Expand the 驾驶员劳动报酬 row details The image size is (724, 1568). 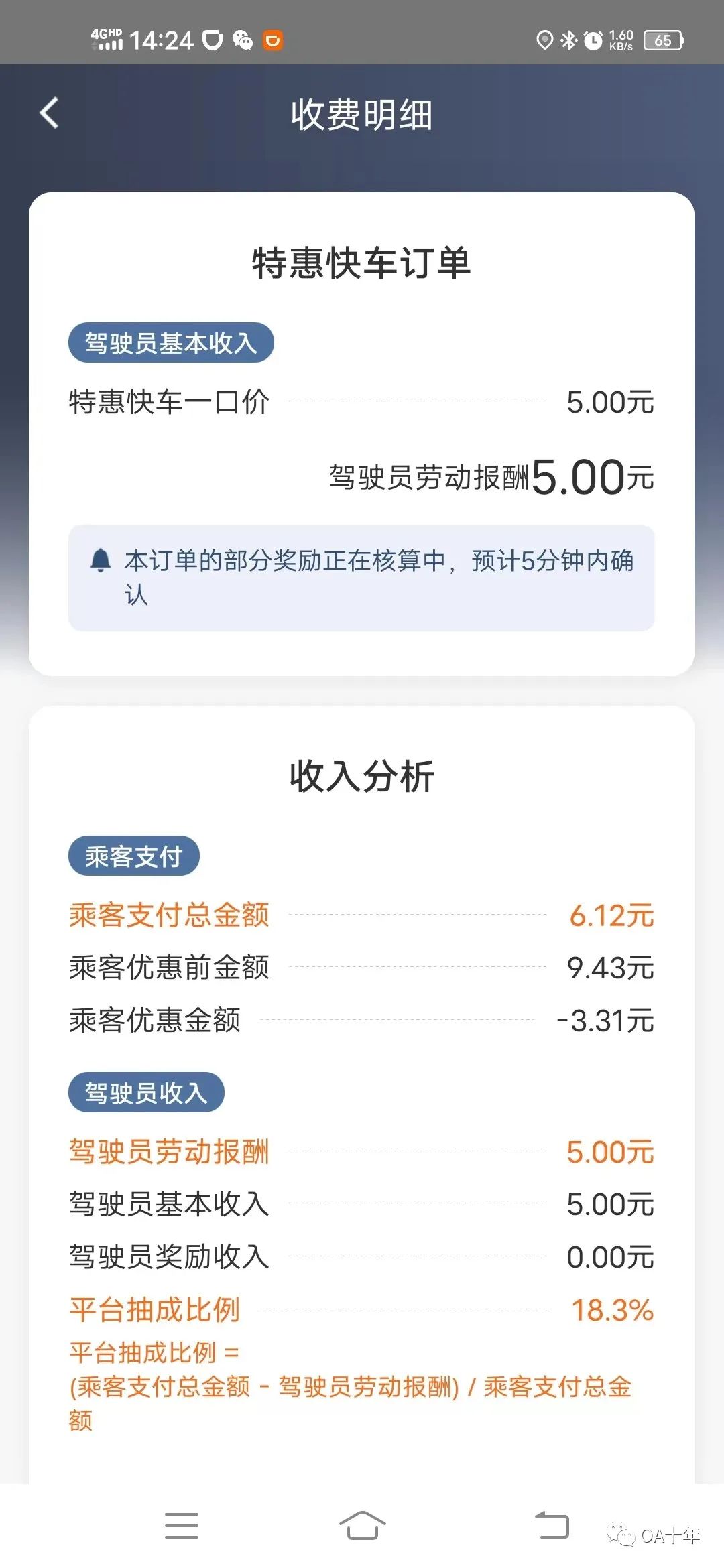(x=362, y=1151)
